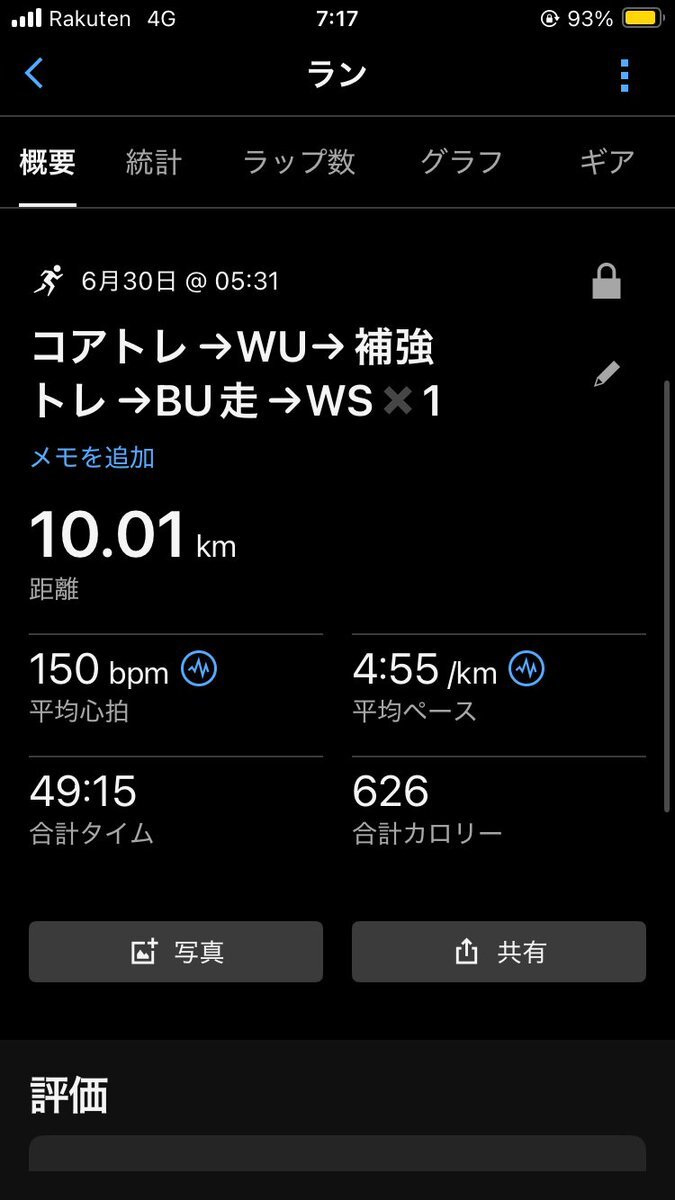Switch to the 統計 tab

(x=154, y=162)
